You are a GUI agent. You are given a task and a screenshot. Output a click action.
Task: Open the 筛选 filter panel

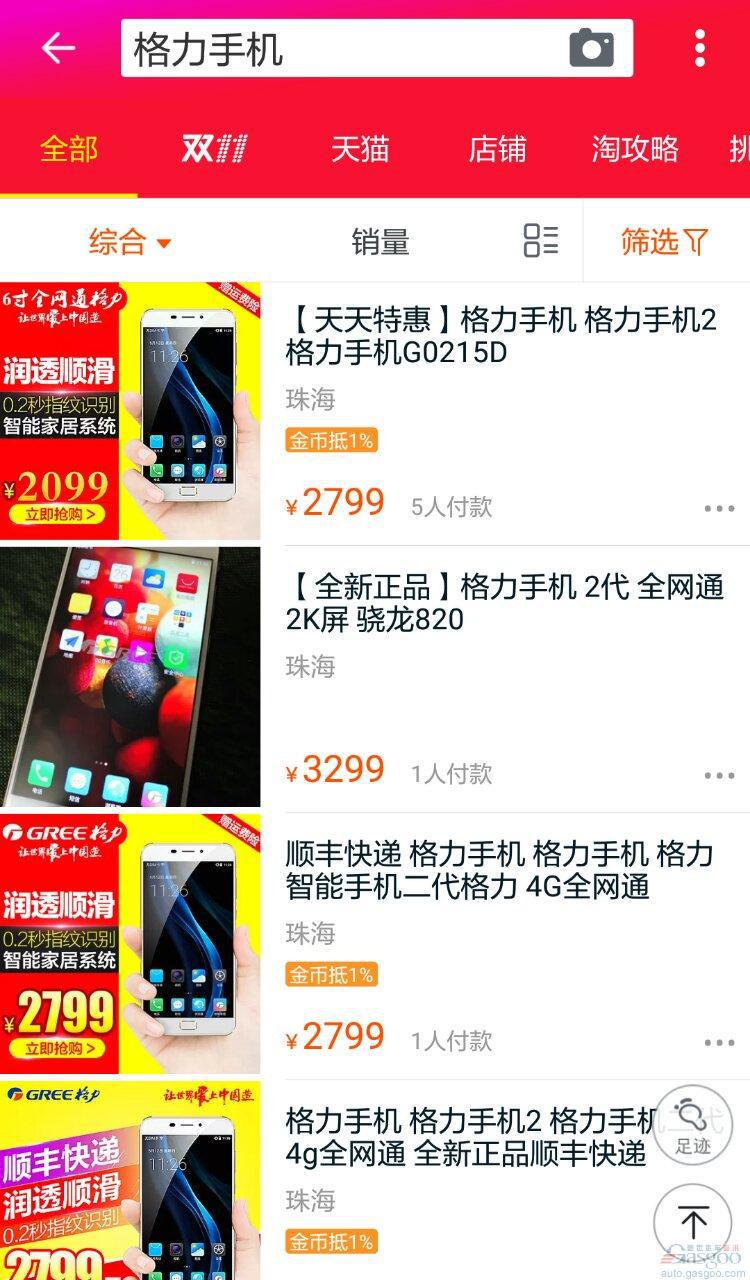(665, 241)
